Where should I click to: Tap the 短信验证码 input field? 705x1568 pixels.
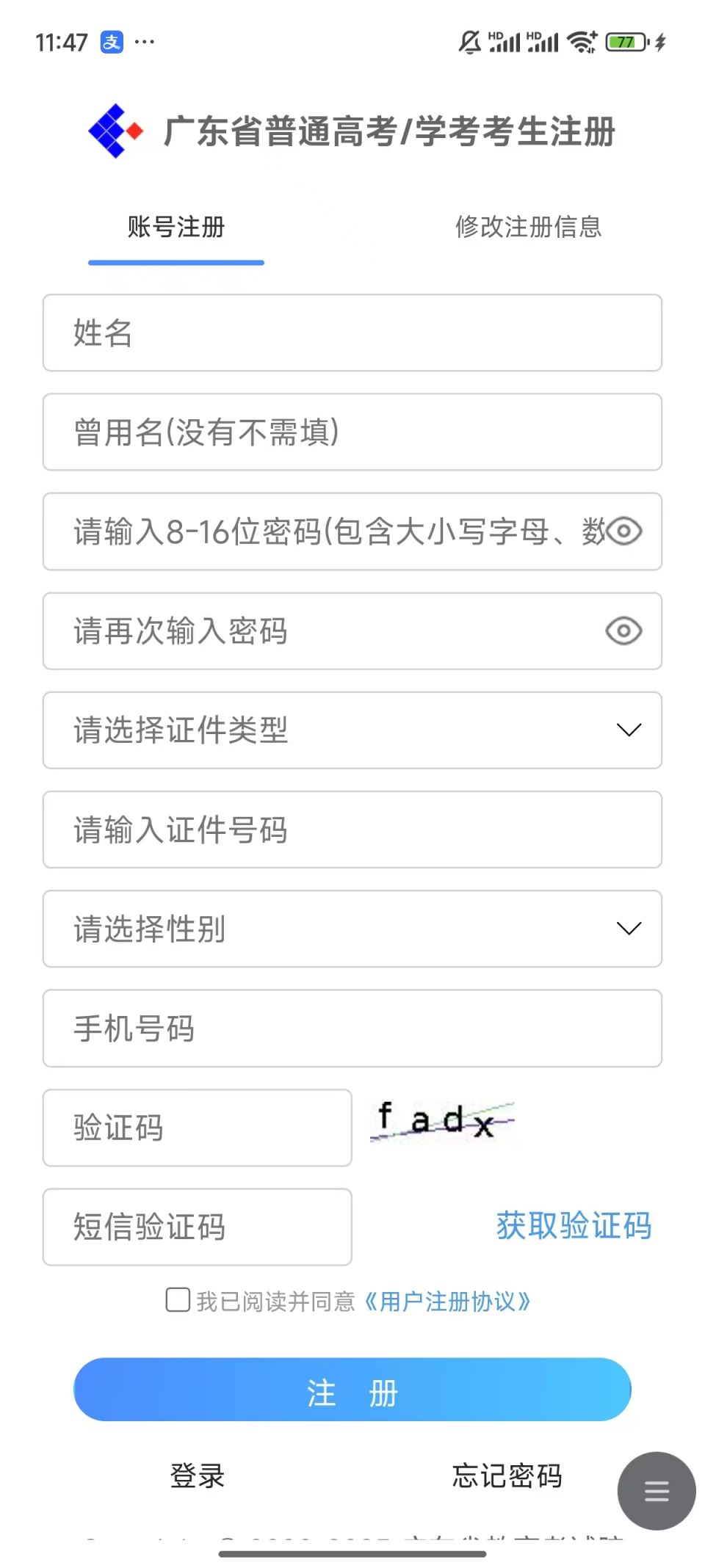pos(198,1227)
